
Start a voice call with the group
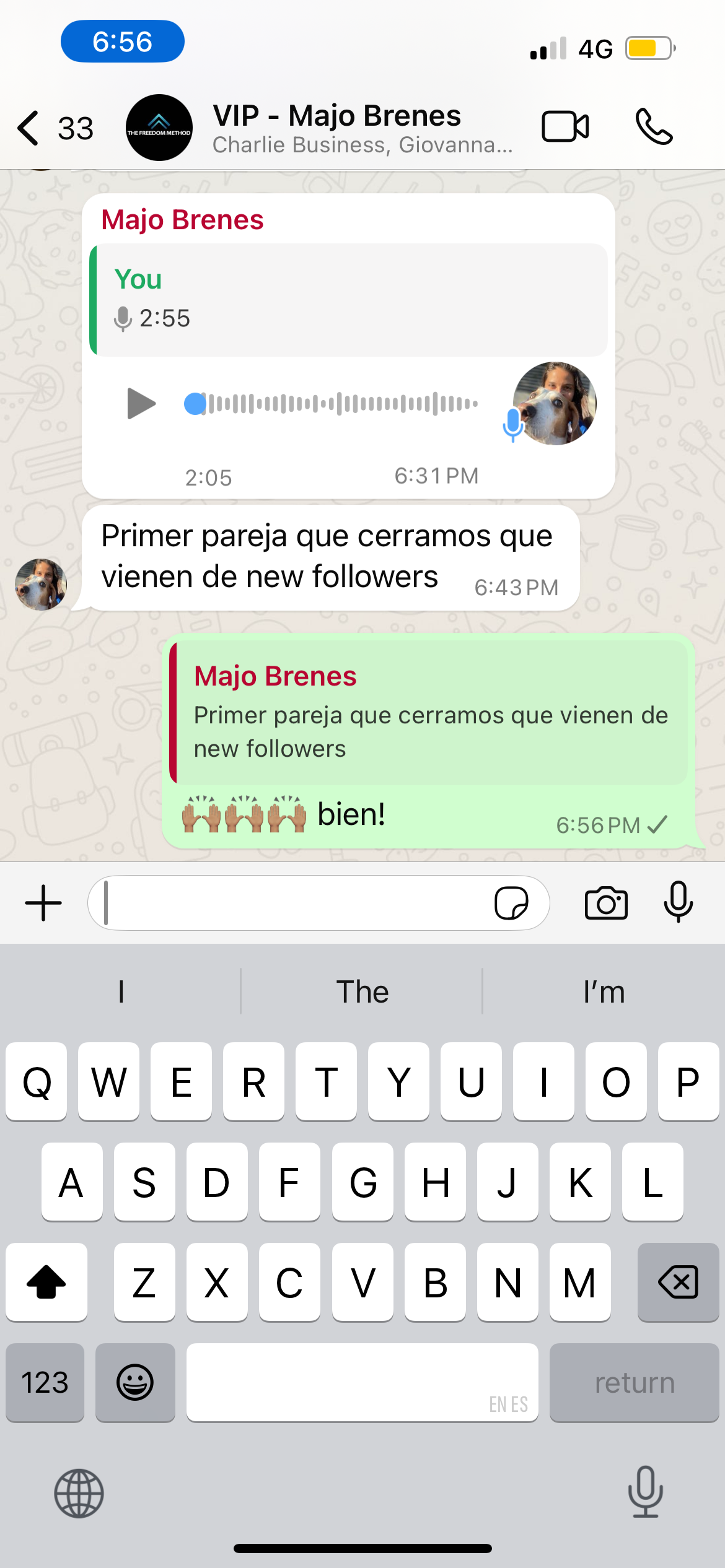[x=654, y=127]
